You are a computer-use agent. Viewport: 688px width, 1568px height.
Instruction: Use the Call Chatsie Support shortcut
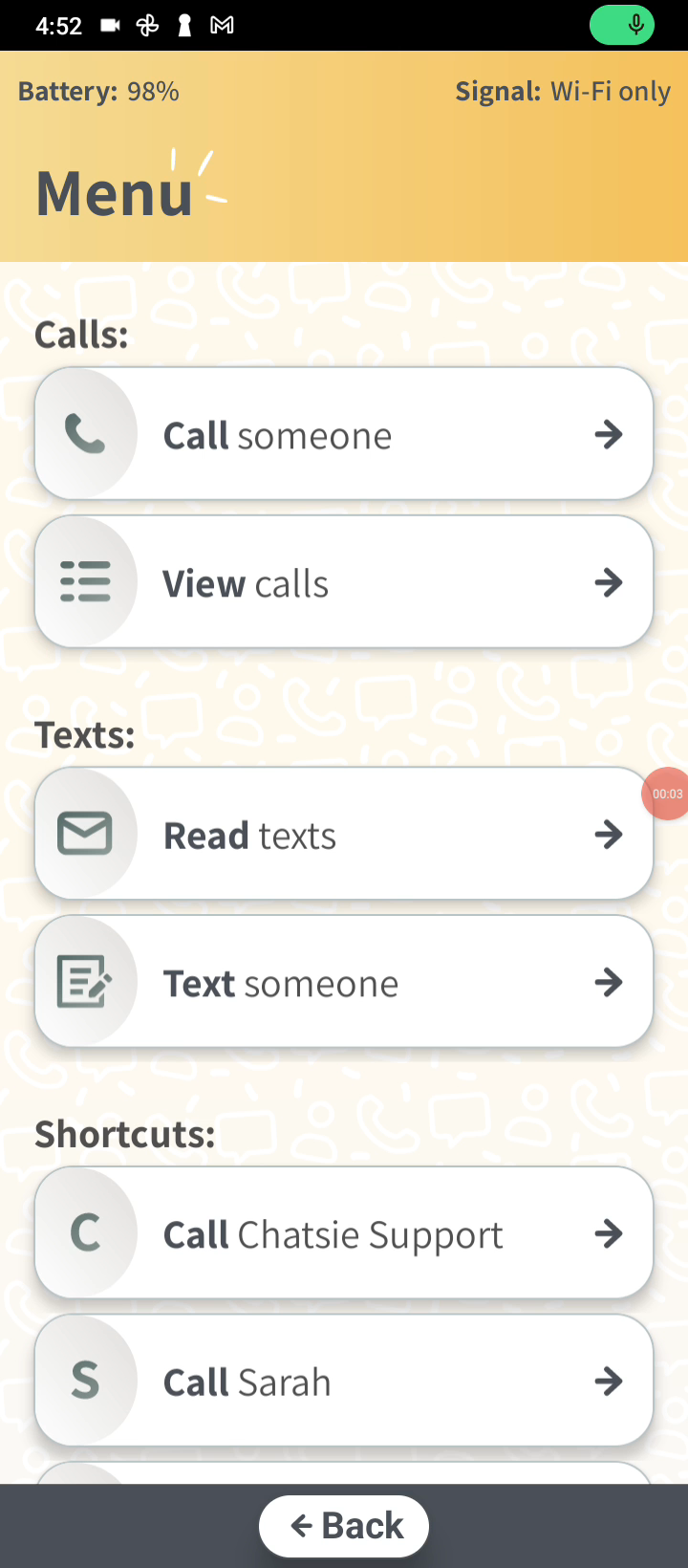pos(344,1233)
